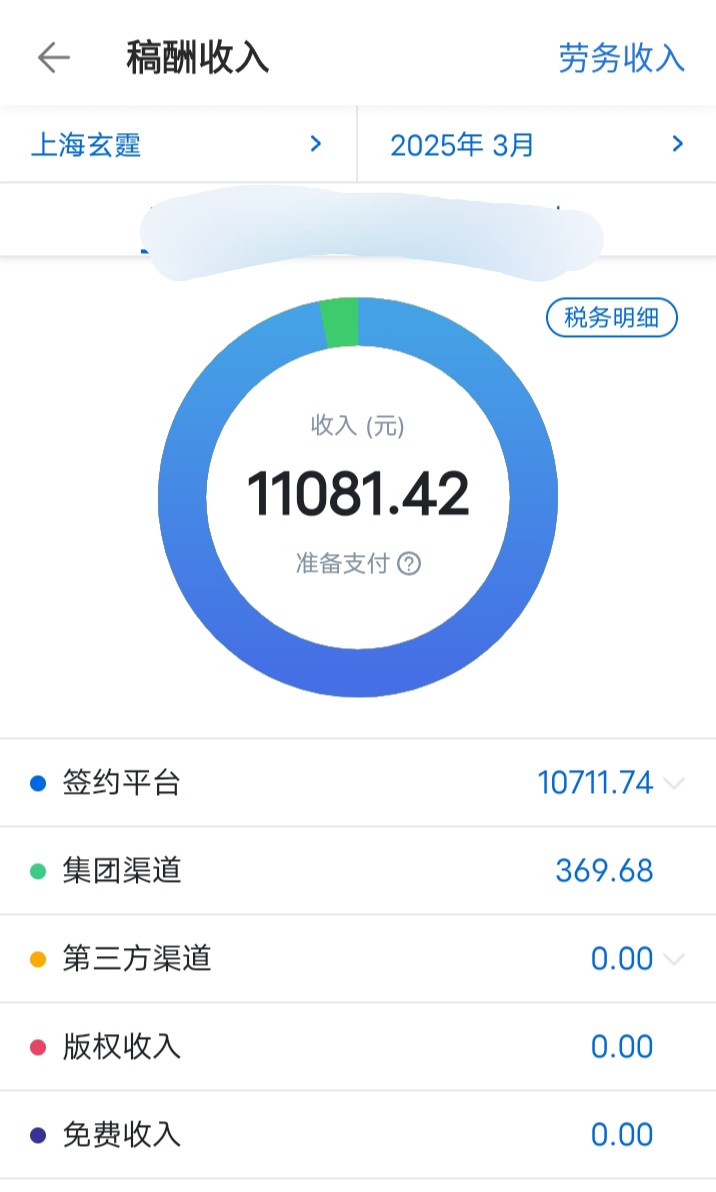Open 劳务收入 link in header

[621, 59]
